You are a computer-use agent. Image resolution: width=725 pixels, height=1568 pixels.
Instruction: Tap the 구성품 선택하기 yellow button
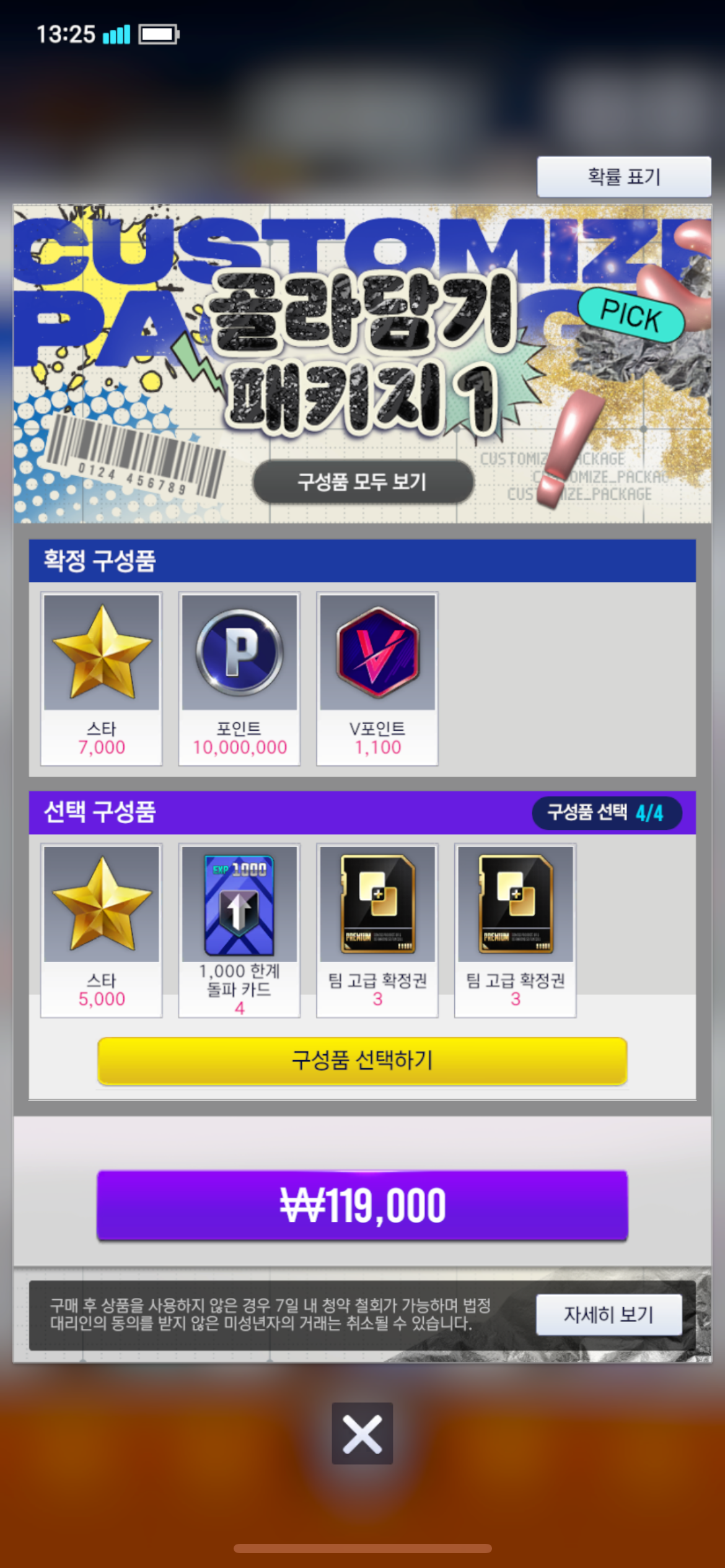(362, 1060)
